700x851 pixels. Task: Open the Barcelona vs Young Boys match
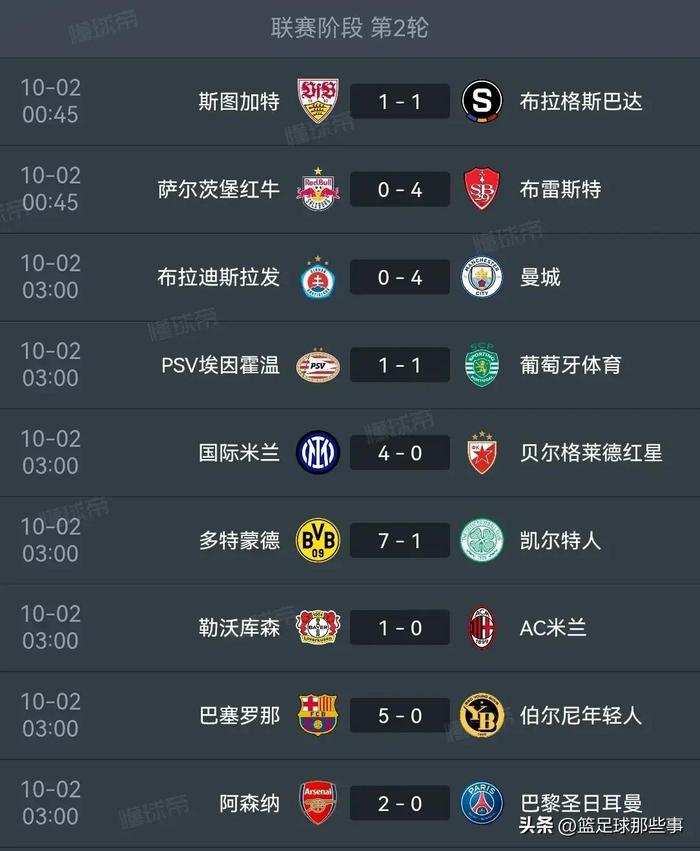[x=400, y=716]
